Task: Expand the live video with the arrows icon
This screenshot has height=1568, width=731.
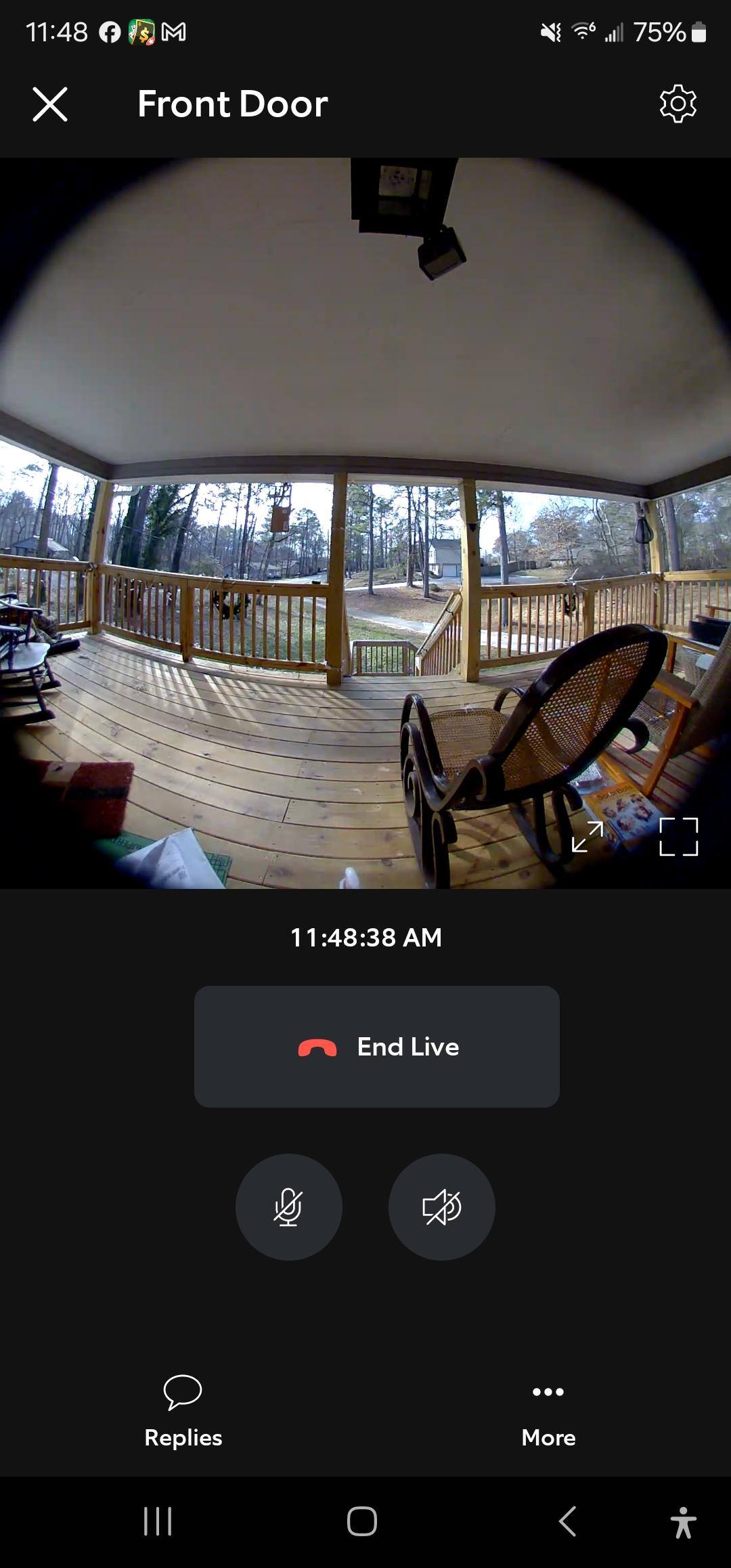Action: coord(587,837)
